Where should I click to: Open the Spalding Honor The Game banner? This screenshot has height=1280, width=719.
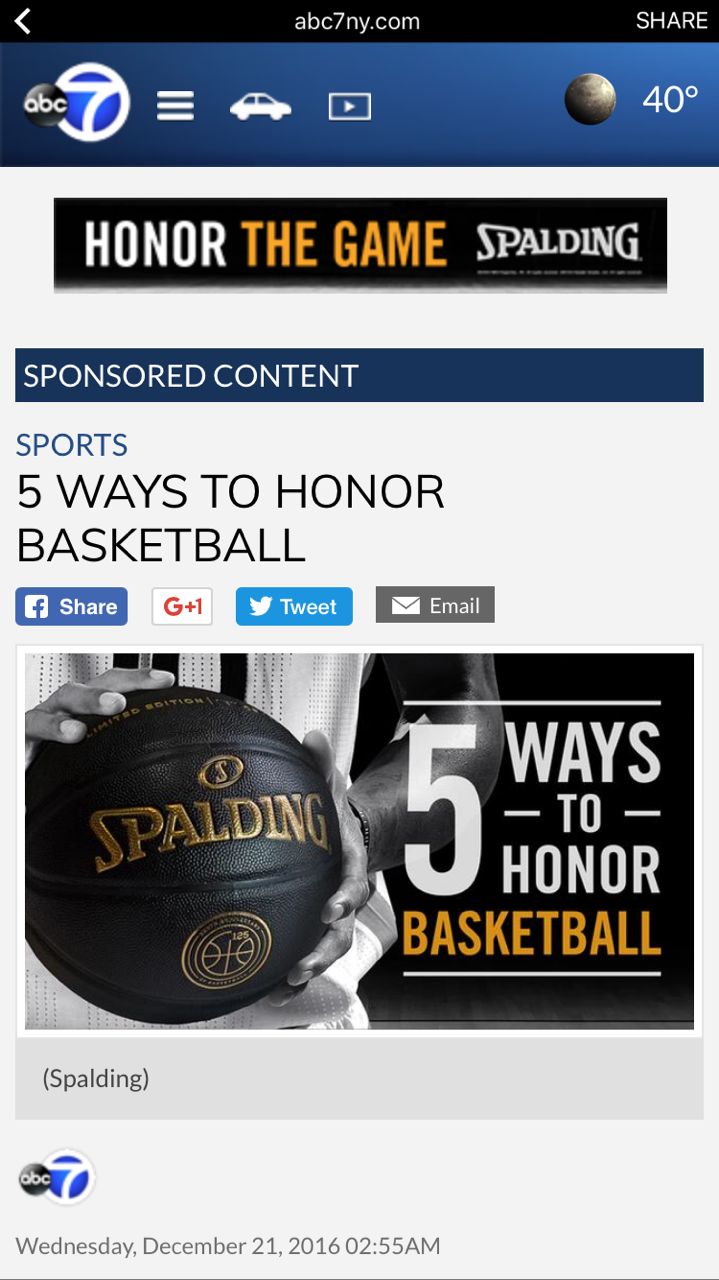(x=360, y=245)
